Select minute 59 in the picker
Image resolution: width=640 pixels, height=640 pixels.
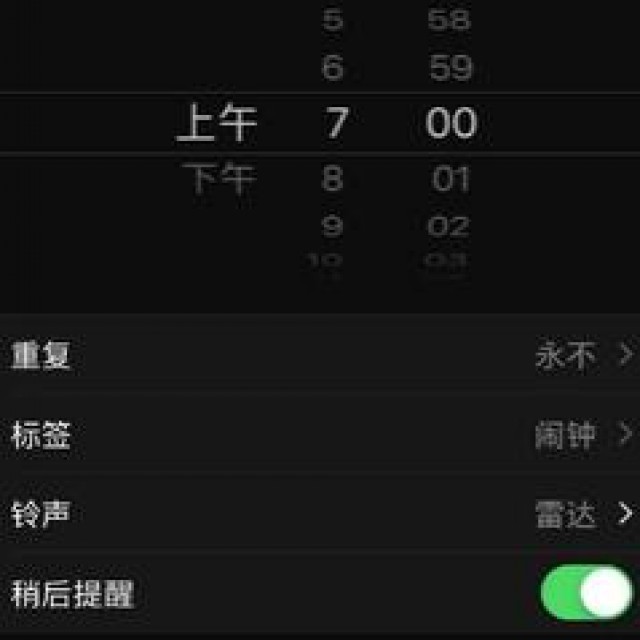pyautogui.click(x=450, y=68)
